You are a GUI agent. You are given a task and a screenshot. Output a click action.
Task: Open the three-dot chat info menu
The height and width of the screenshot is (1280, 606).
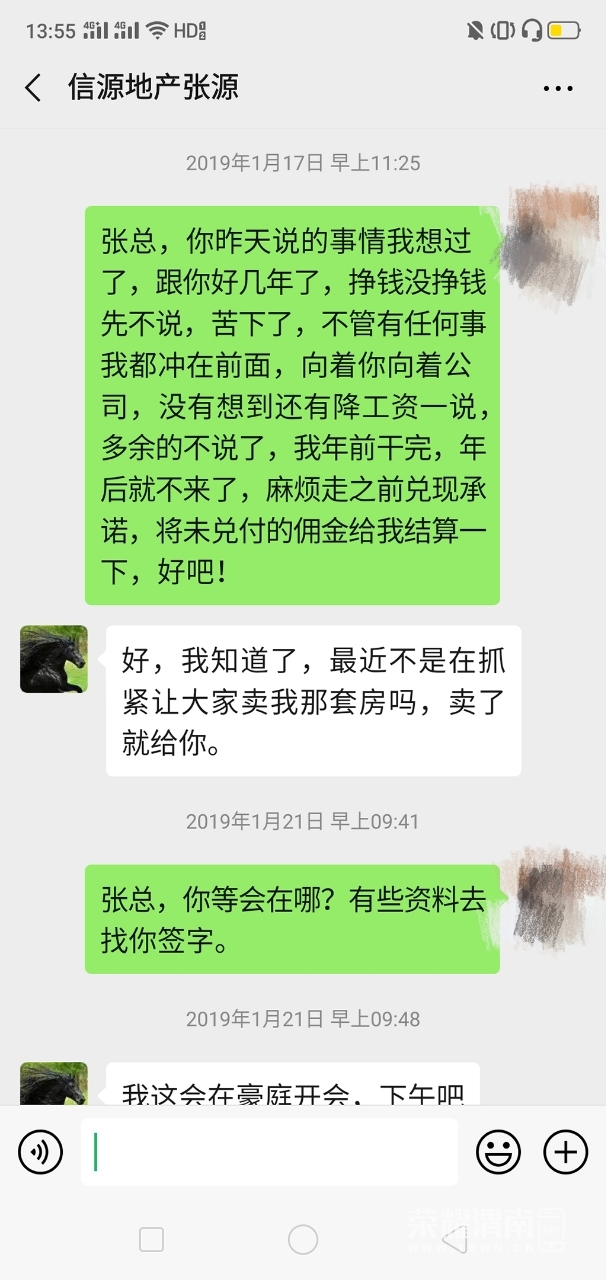click(x=558, y=89)
